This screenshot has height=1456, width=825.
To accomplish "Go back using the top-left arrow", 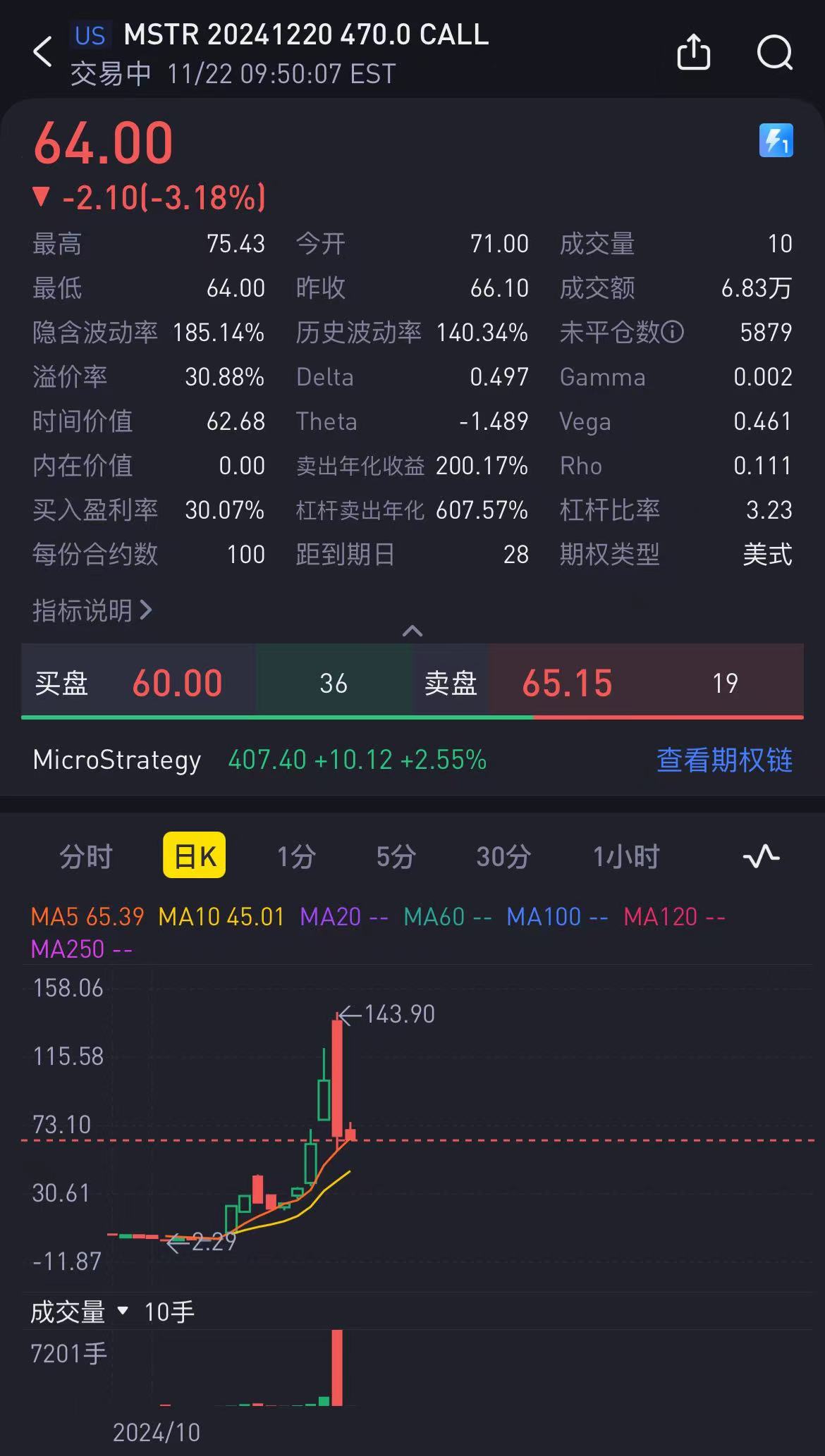I will [43, 53].
